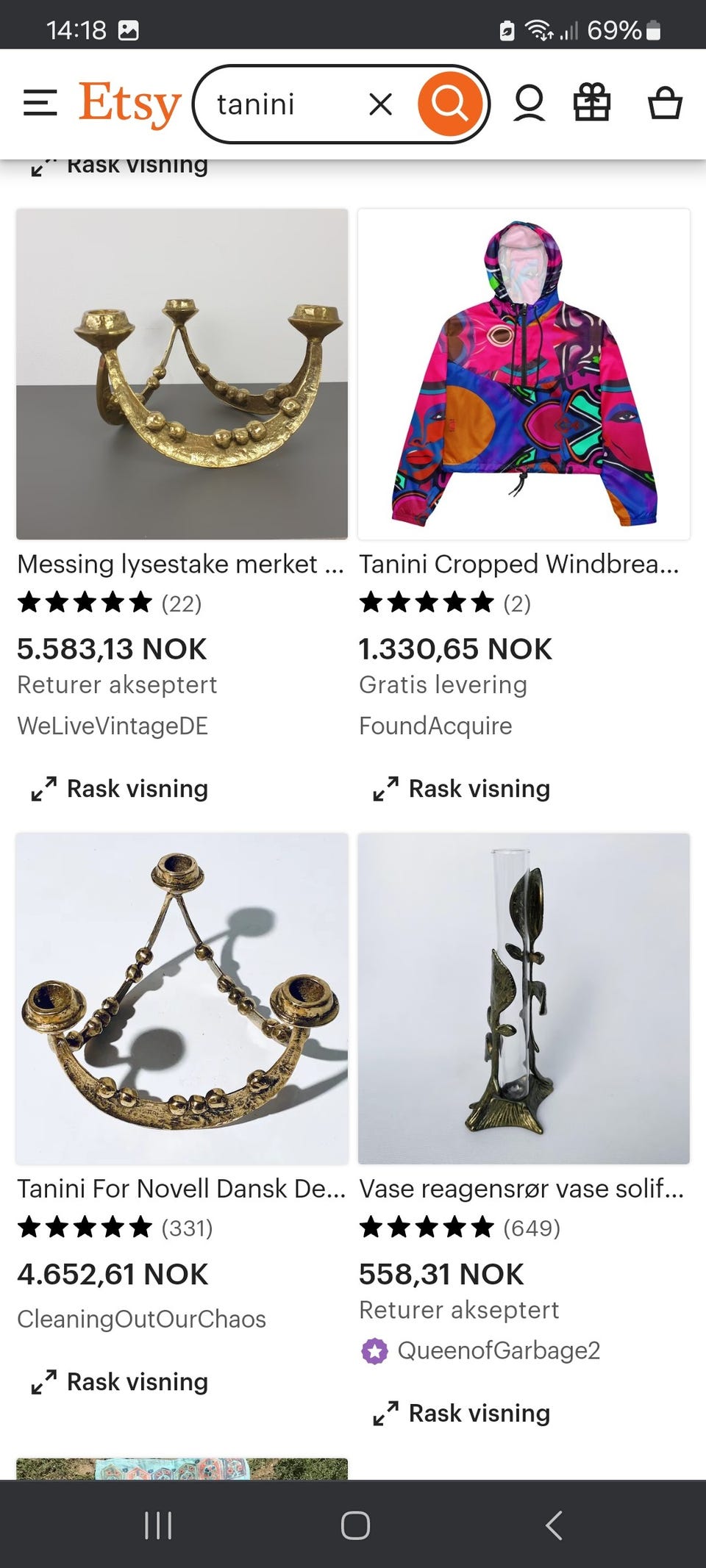
Task: Open the Etsy account profile icon
Action: click(528, 103)
